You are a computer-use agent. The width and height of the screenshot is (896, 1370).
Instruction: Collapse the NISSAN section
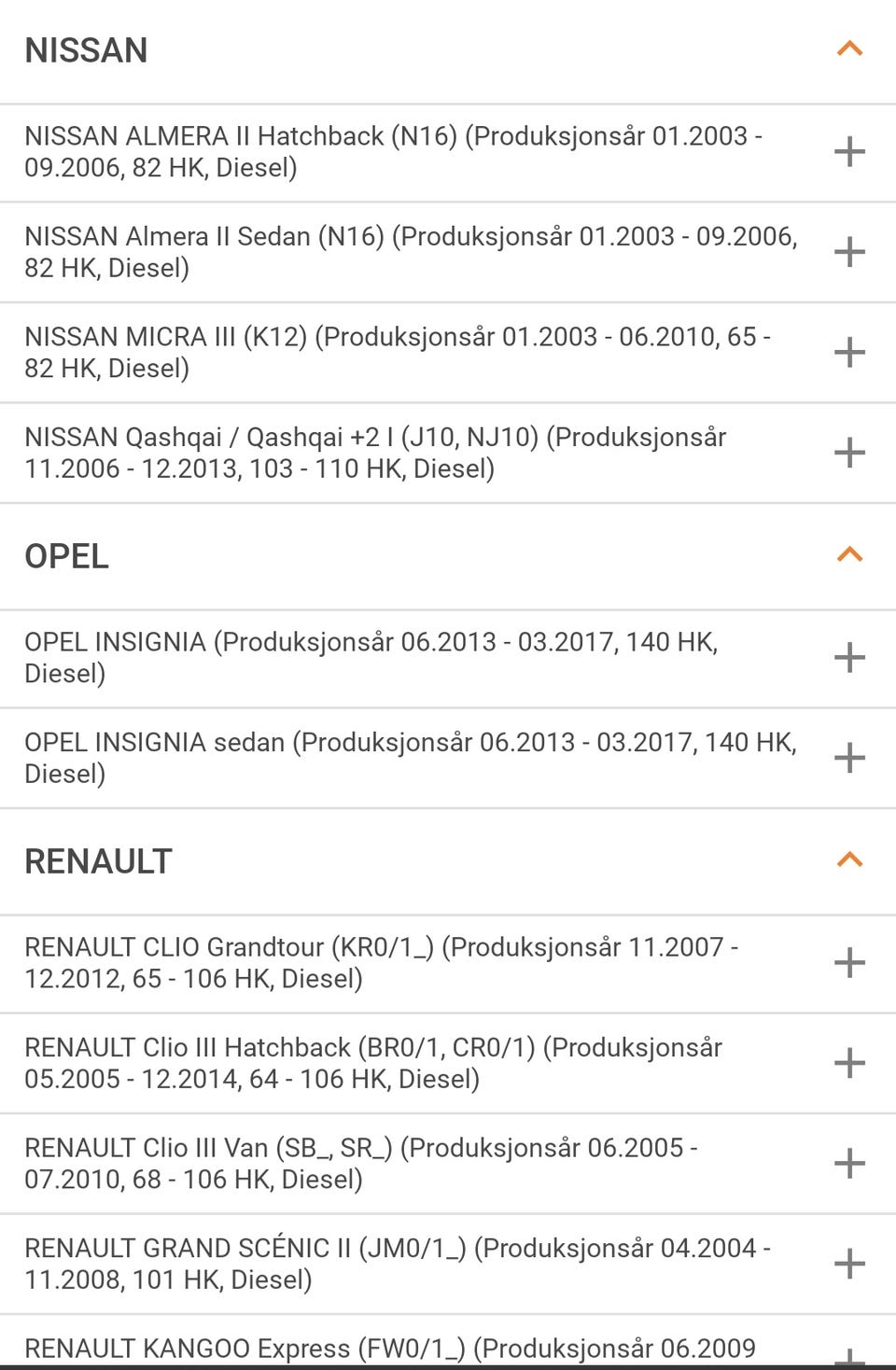point(849,49)
